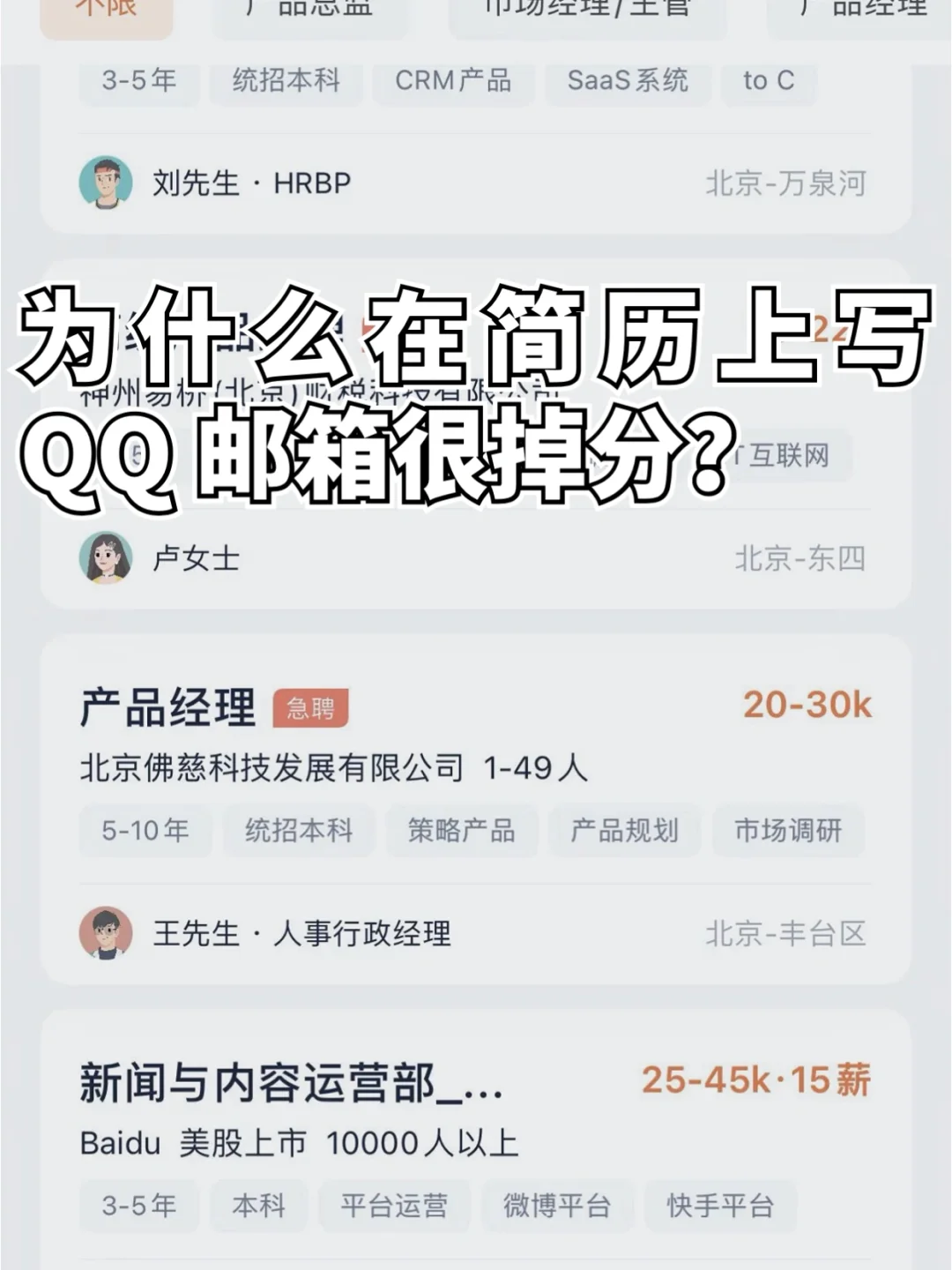Toggle the 统招本科 education tag
This screenshot has height=1270, width=952.
pyautogui.click(x=286, y=81)
